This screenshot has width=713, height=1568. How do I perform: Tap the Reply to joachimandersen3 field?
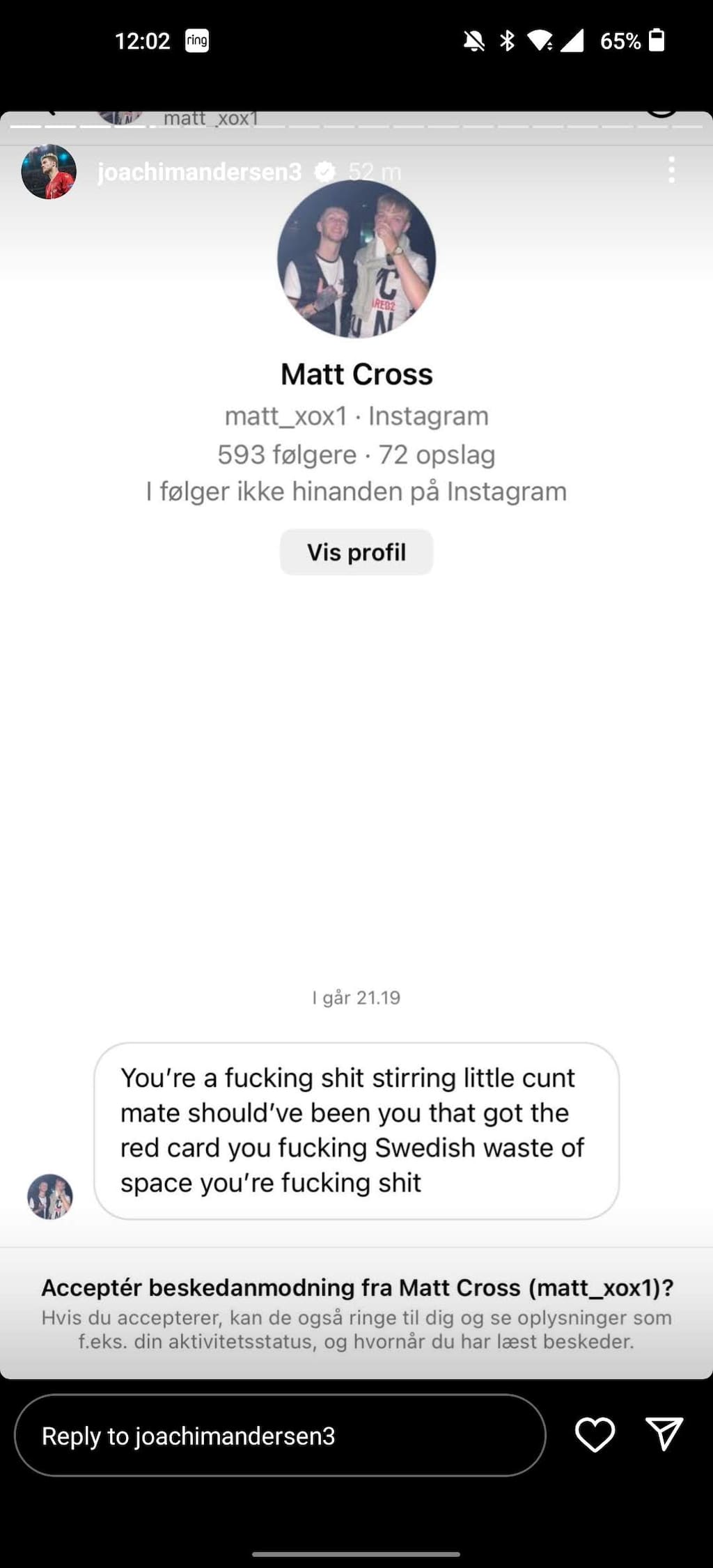pos(280,1436)
